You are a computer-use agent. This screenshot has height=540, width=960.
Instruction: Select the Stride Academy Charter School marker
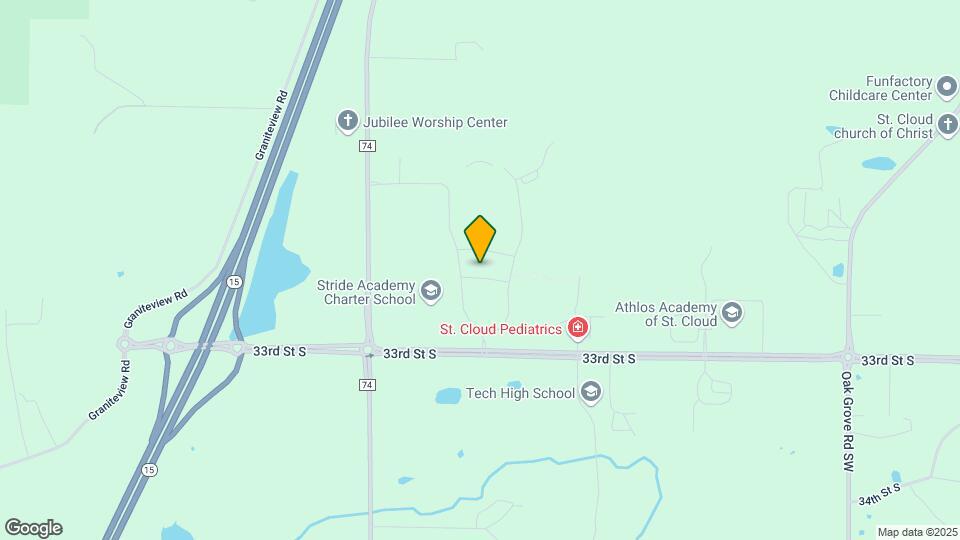431,291
